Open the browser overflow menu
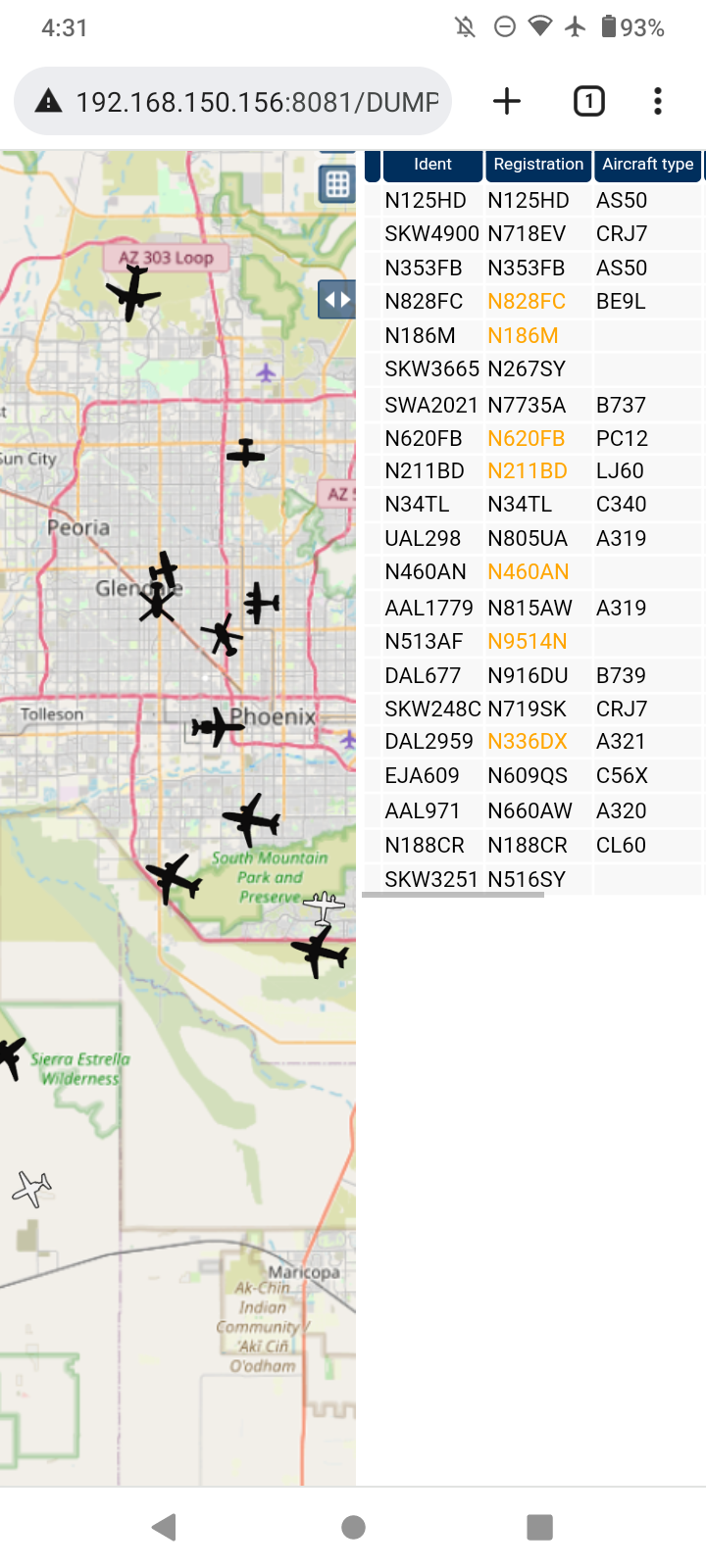Viewport: 706px width, 1568px height. click(x=658, y=101)
